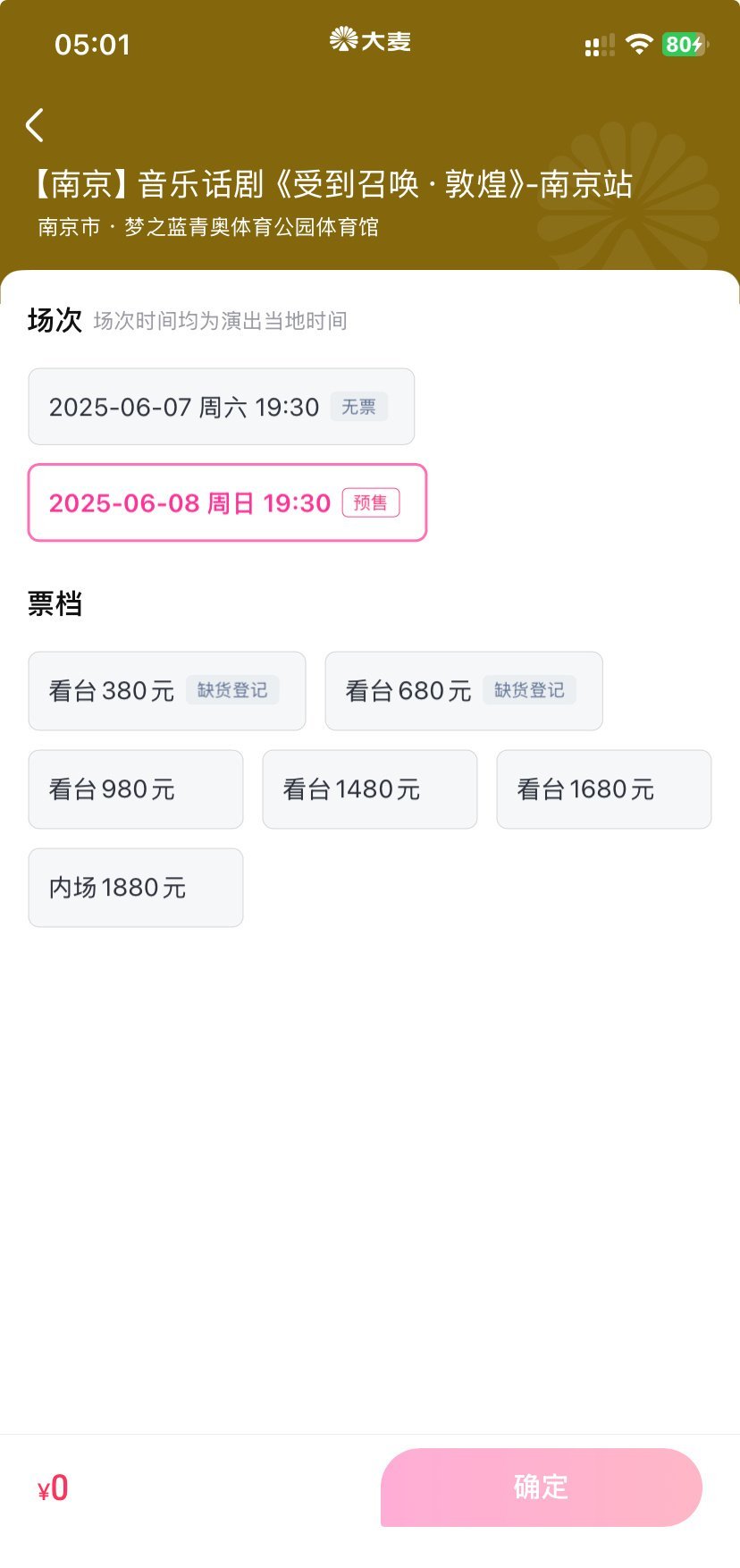Confirm selection with the 确定 button
This screenshot has width=740, height=1568.
coord(542,1487)
